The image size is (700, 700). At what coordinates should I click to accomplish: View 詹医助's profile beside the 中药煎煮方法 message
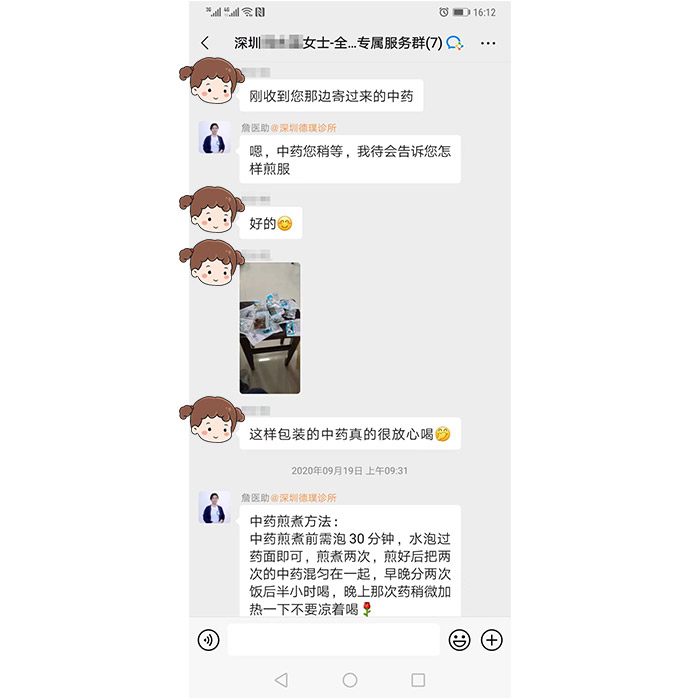coord(215,507)
